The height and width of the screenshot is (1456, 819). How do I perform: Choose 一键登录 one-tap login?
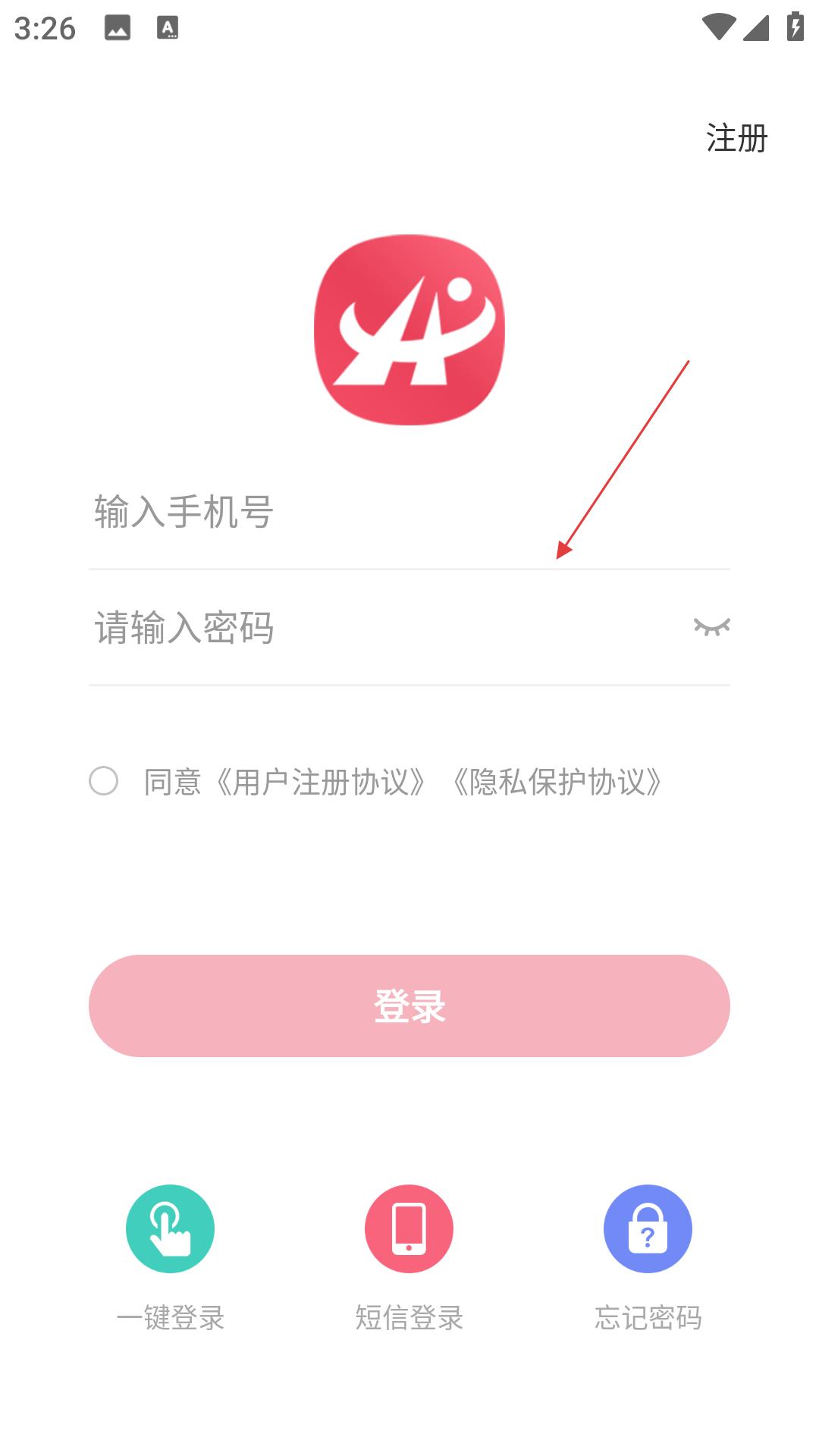click(171, 1228)
